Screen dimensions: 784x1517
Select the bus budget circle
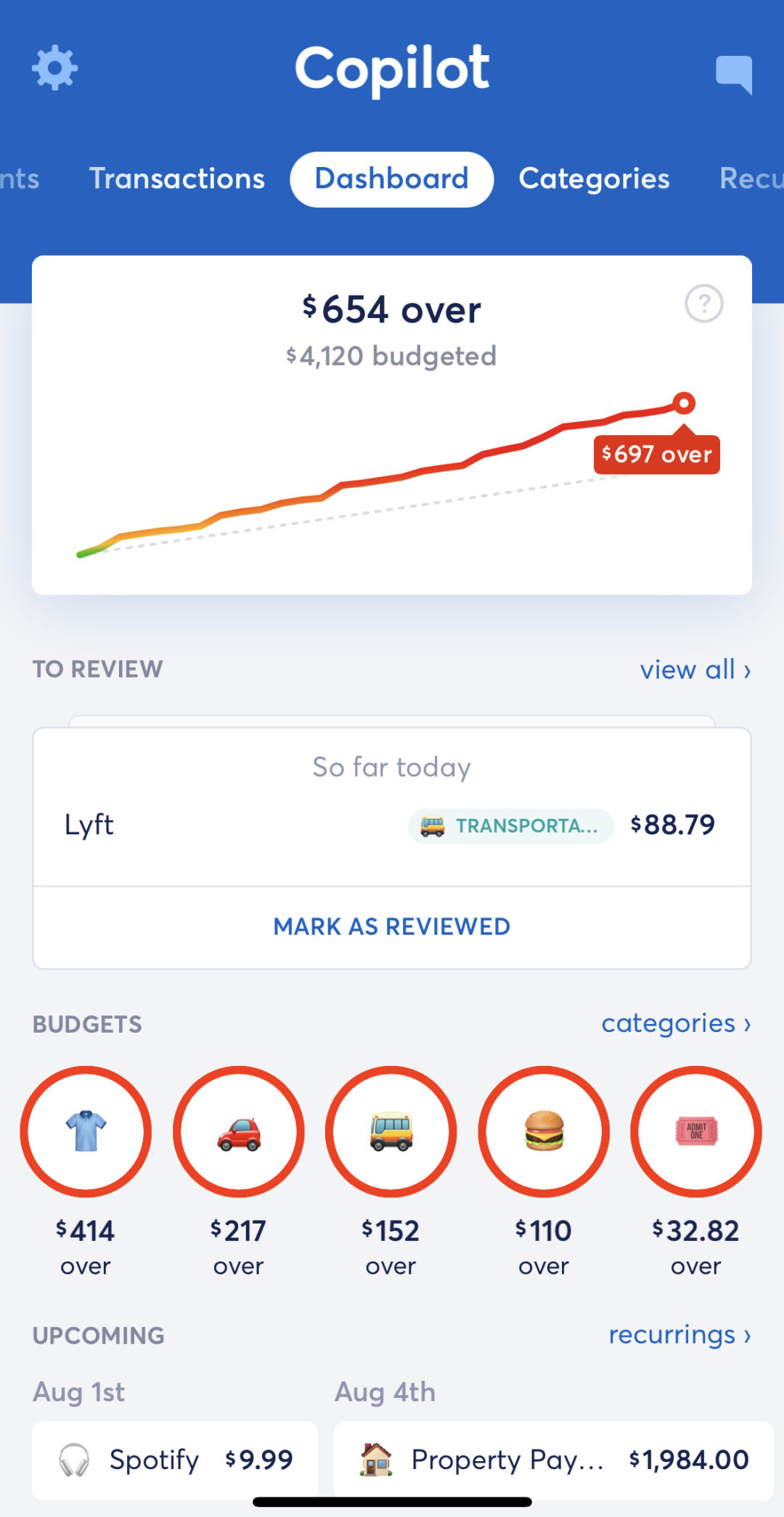[391, 1131]
